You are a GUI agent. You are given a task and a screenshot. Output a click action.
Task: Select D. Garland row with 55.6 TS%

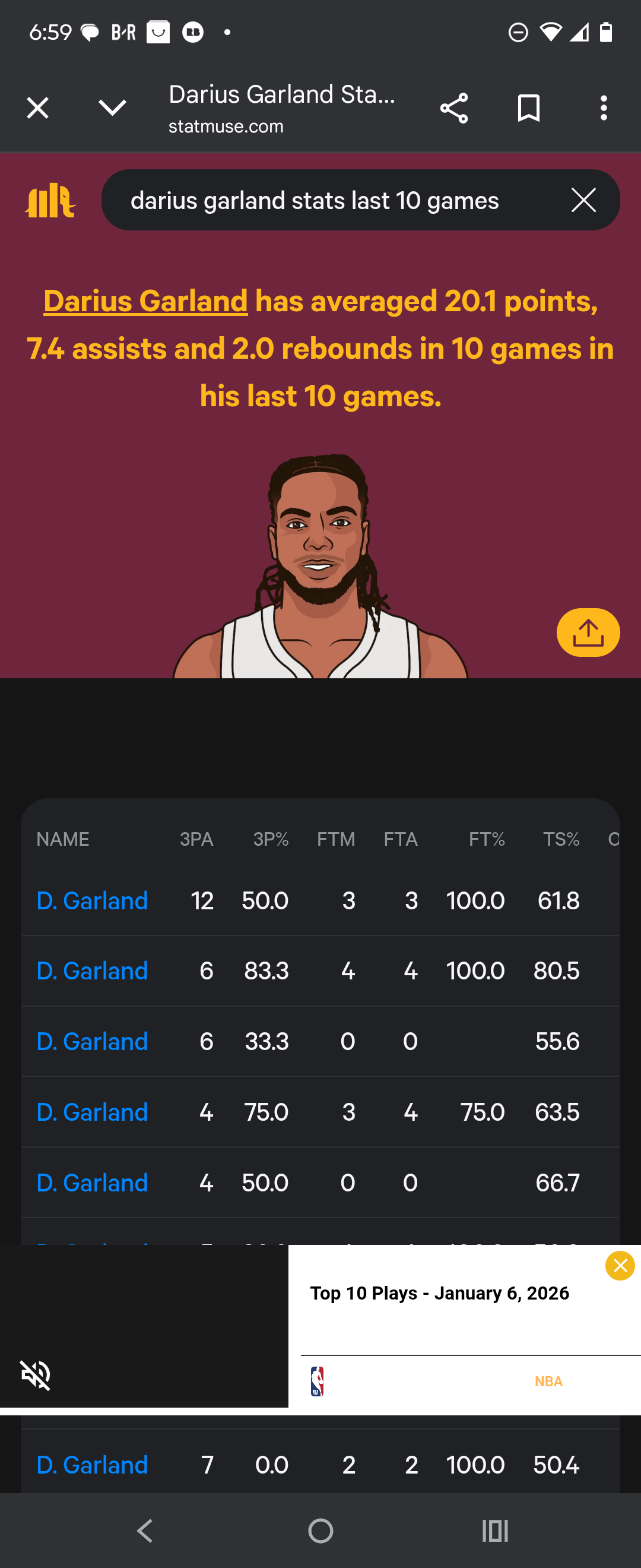tap(93, 1042)
